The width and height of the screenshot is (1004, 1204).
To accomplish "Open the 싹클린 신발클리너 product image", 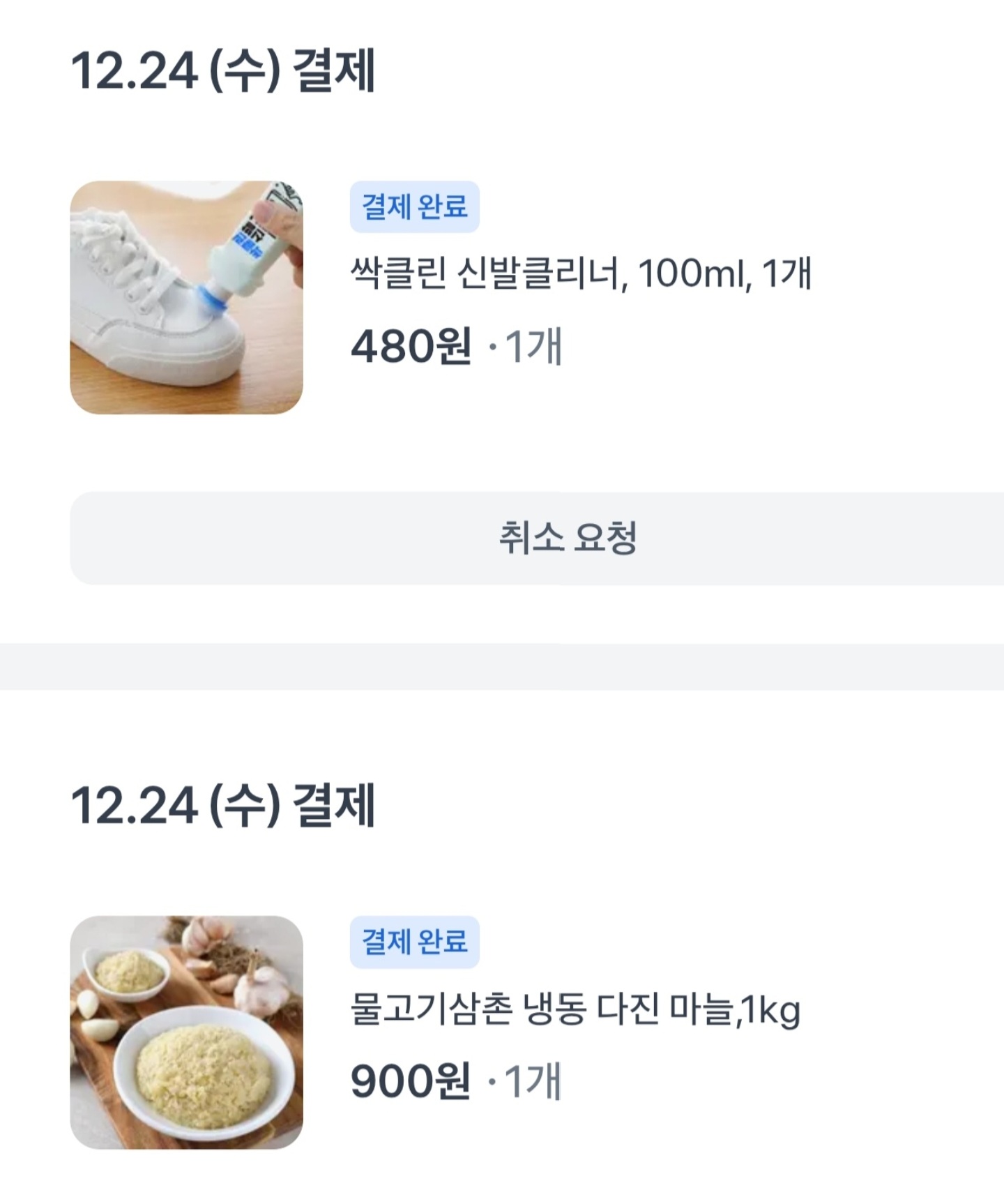I will (186, 298).
